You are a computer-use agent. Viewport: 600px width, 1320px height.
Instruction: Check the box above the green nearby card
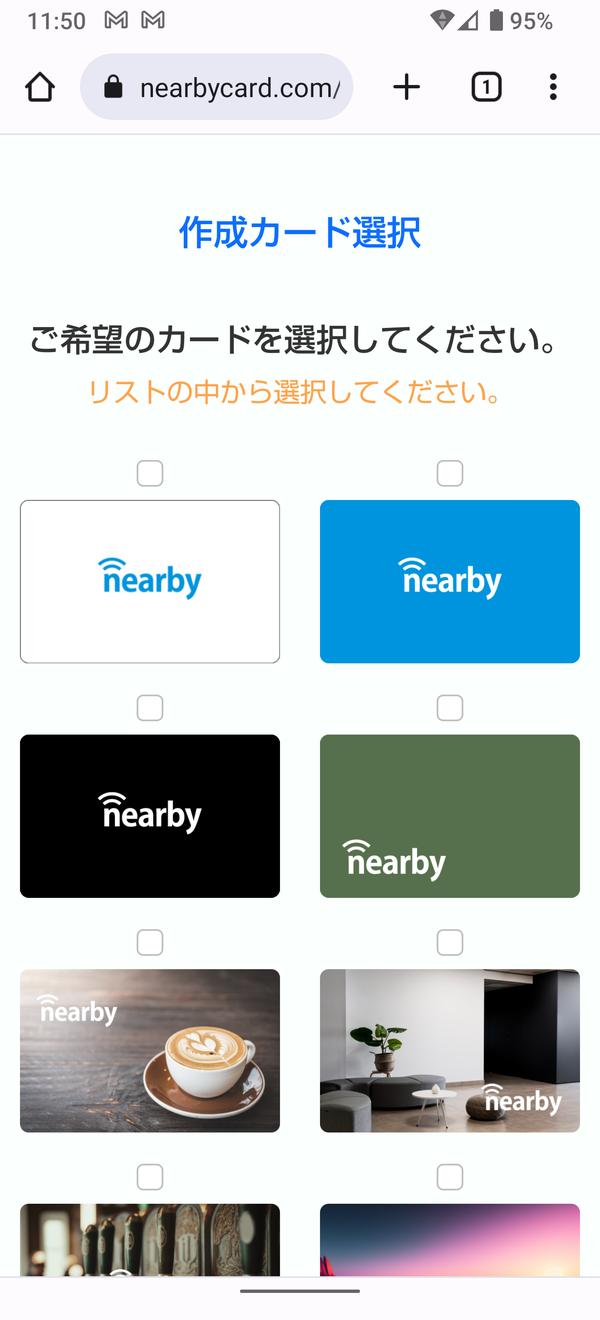tap(450, 708)
